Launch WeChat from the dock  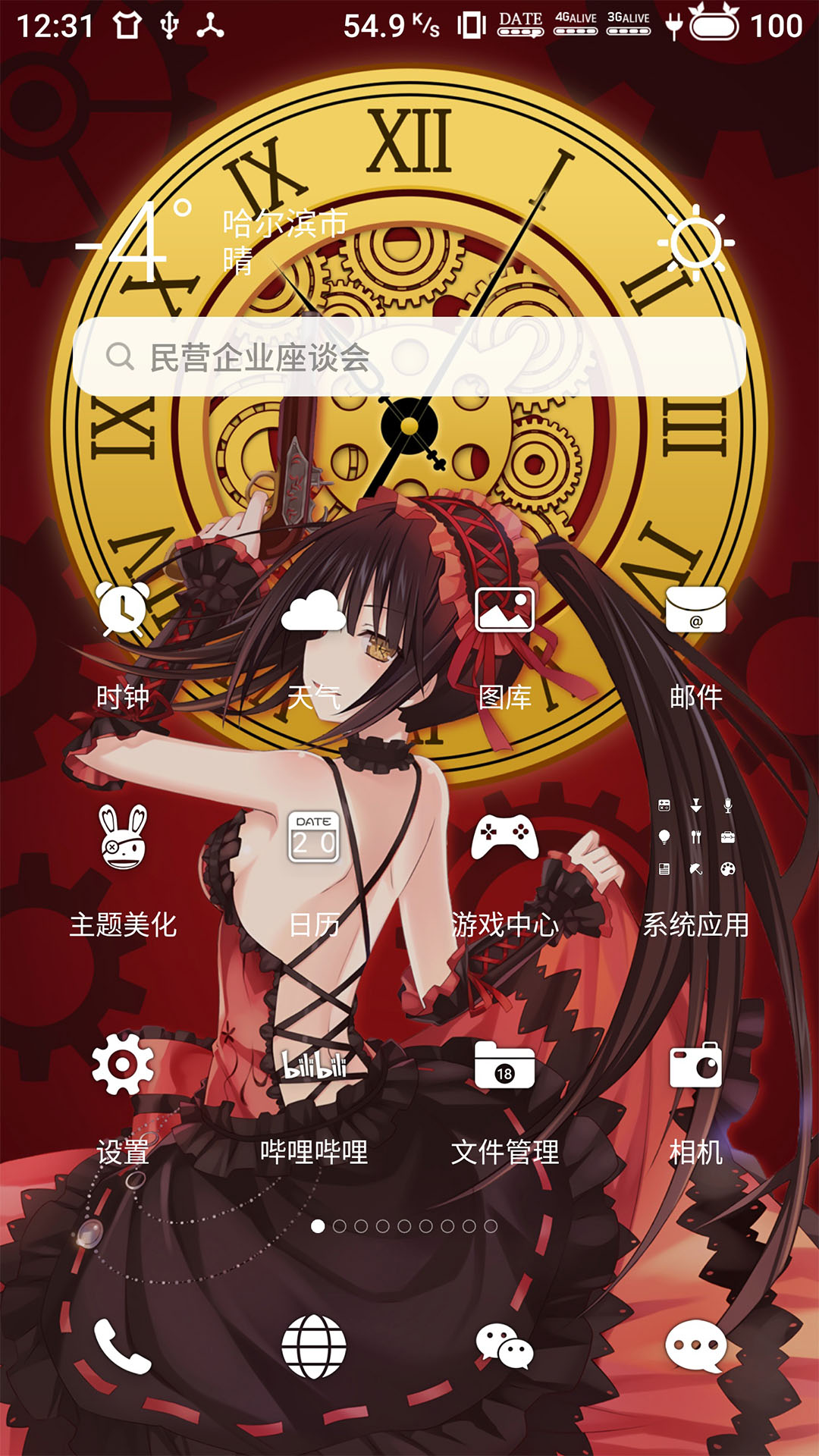click(504, 1347)
